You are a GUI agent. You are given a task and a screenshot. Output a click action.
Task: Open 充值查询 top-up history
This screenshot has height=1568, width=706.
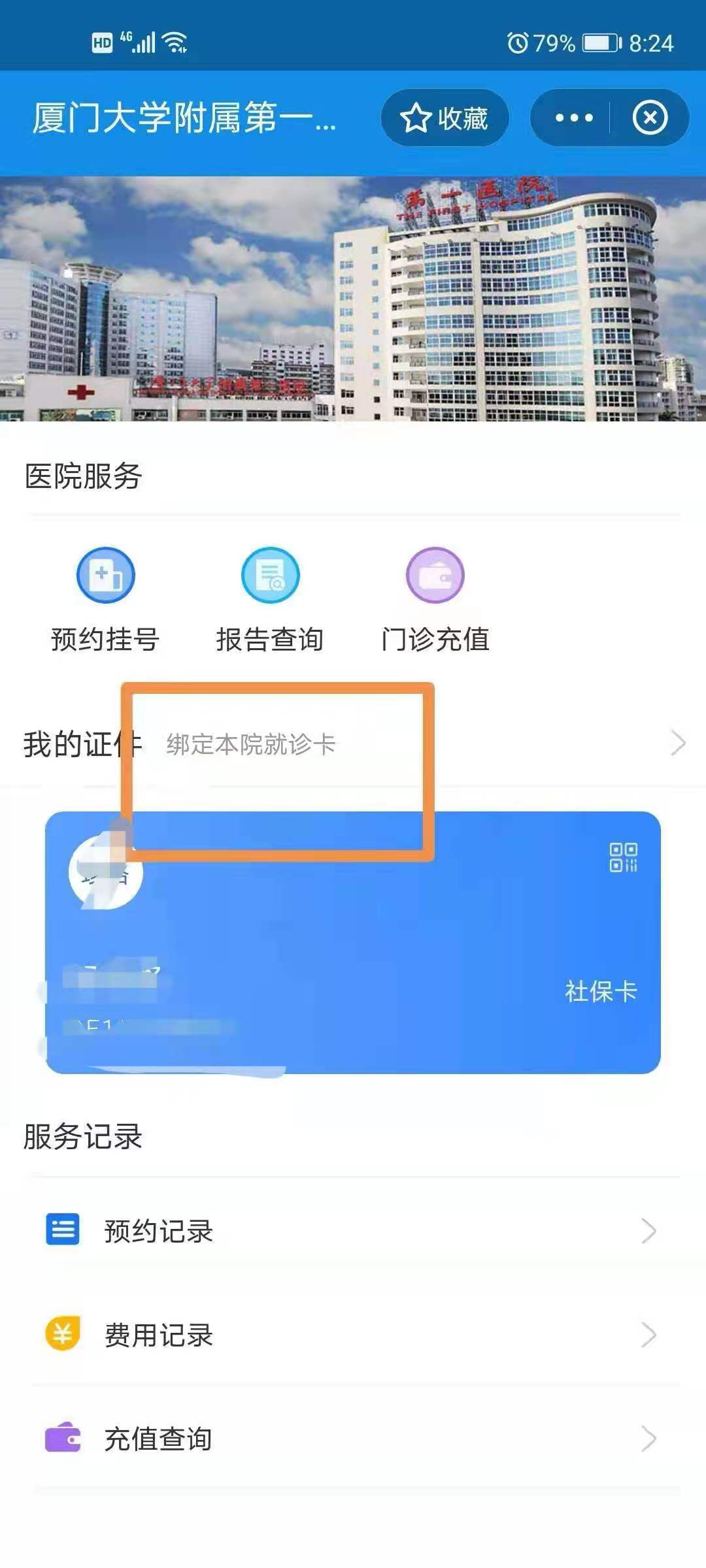353,1439
